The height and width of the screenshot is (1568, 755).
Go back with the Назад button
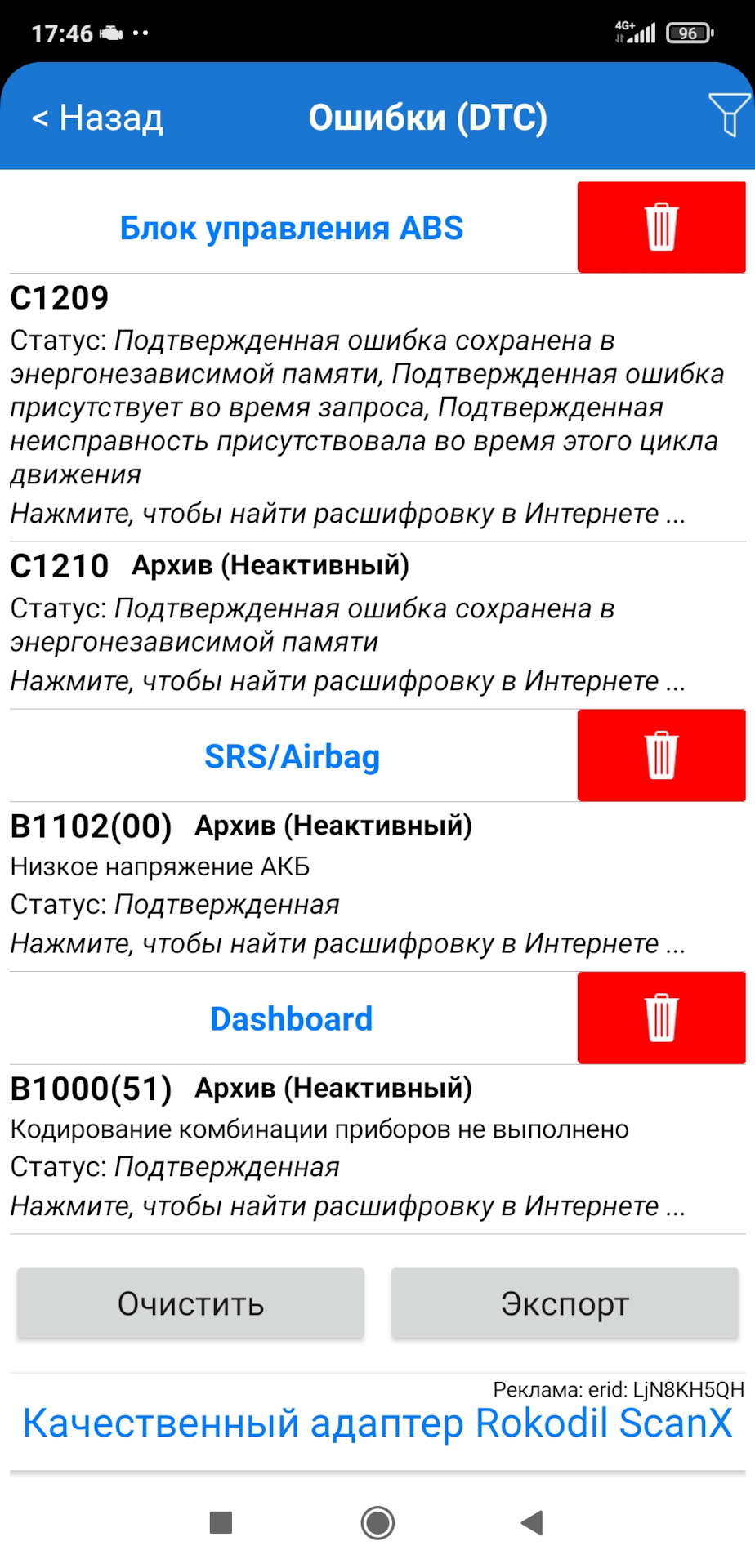98,118
